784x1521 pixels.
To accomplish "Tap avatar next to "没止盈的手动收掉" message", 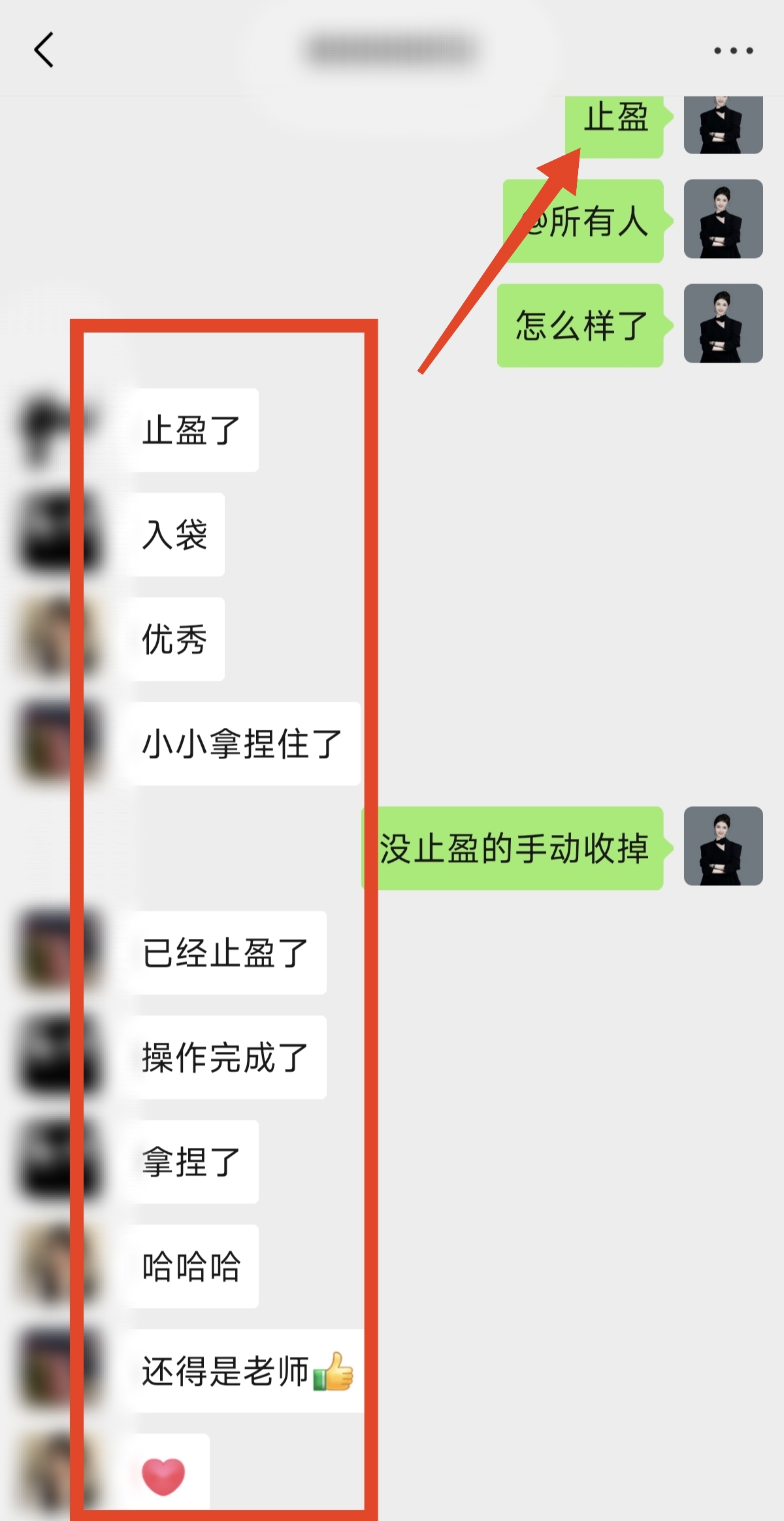I will pyautogui.click(x=723, y=846).
